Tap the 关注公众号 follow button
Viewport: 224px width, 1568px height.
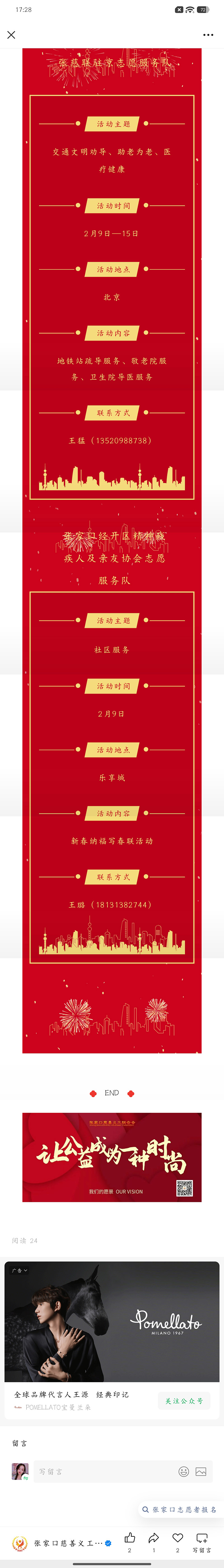point(184,1400)
